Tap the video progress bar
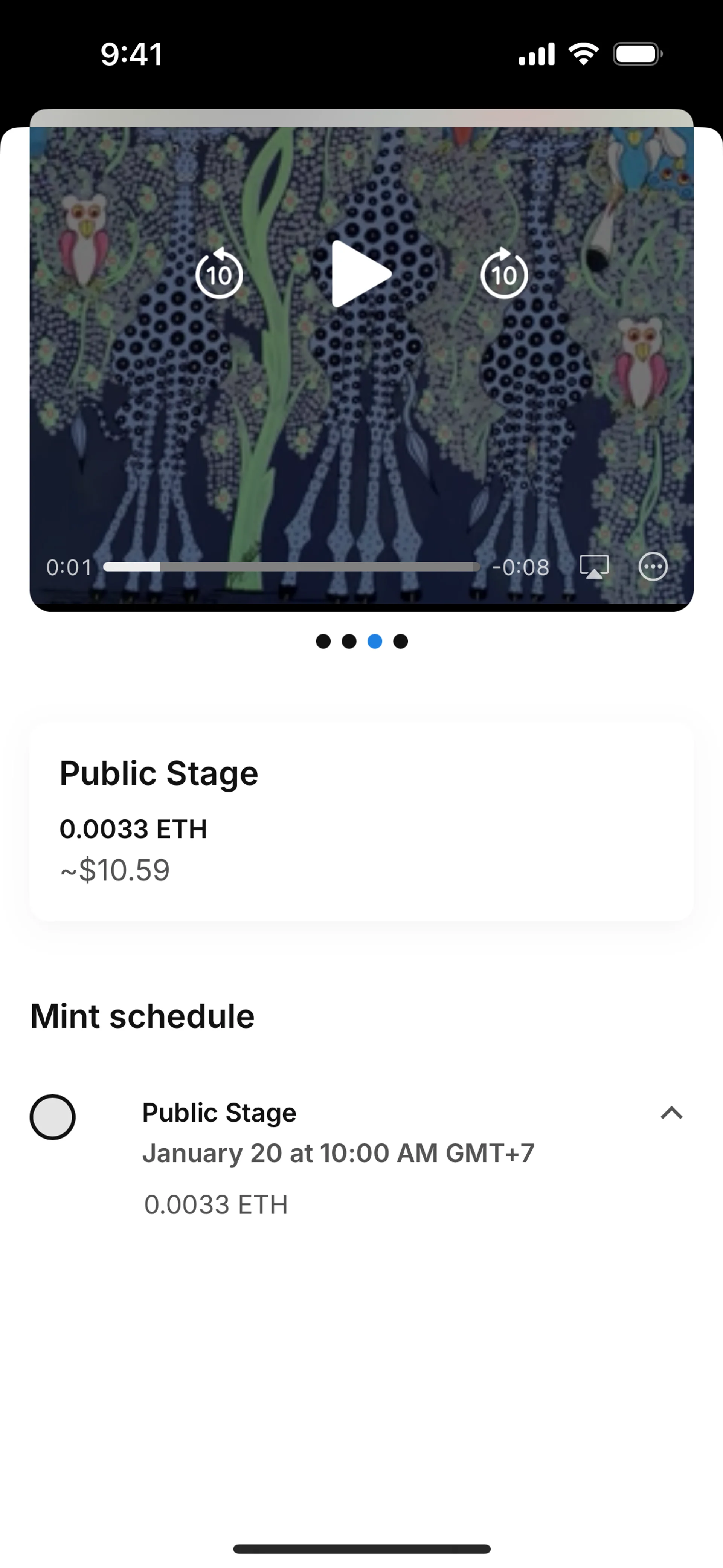Viewport: 723px width, 1568px height. click(x=291, y=567)
